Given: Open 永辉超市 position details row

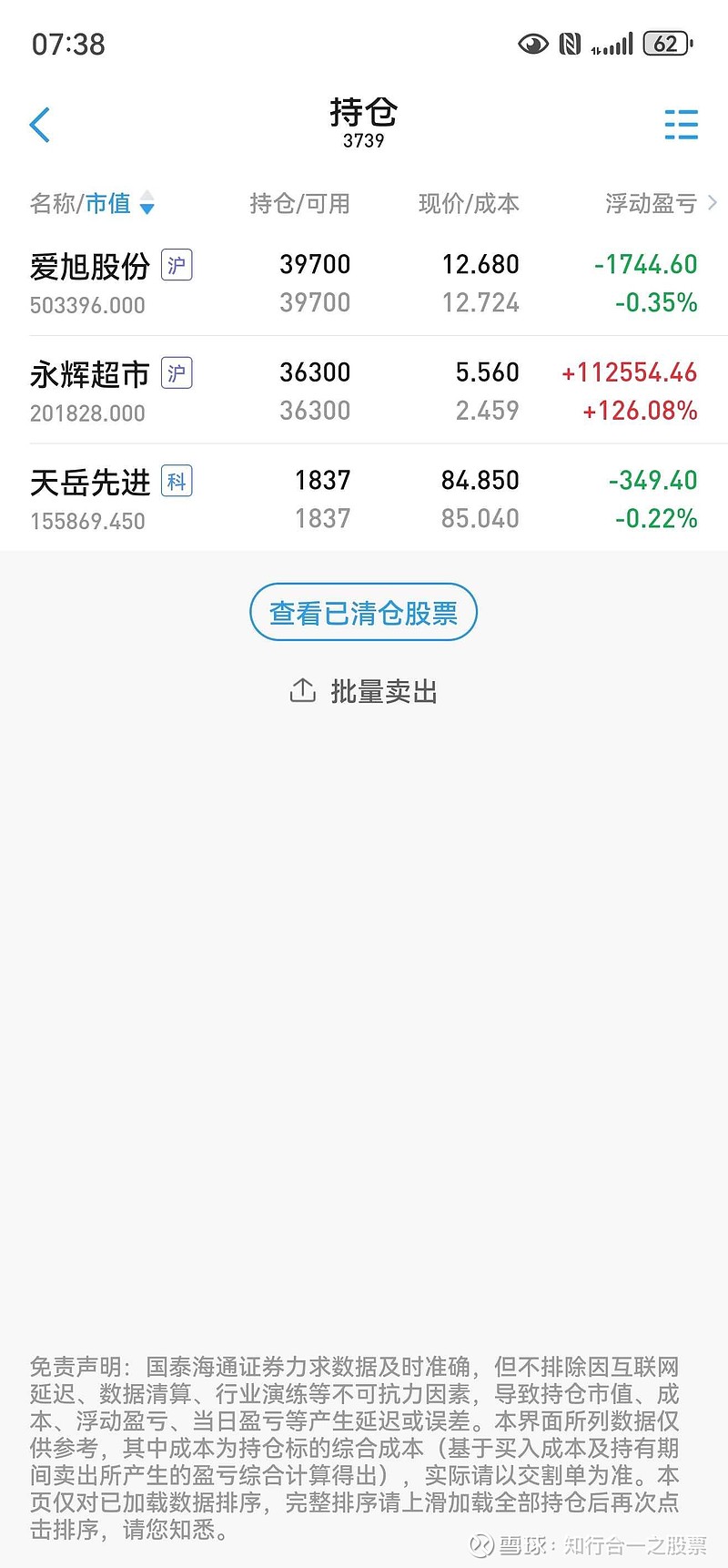Looking at the screenshot, I should click(364, 390).
